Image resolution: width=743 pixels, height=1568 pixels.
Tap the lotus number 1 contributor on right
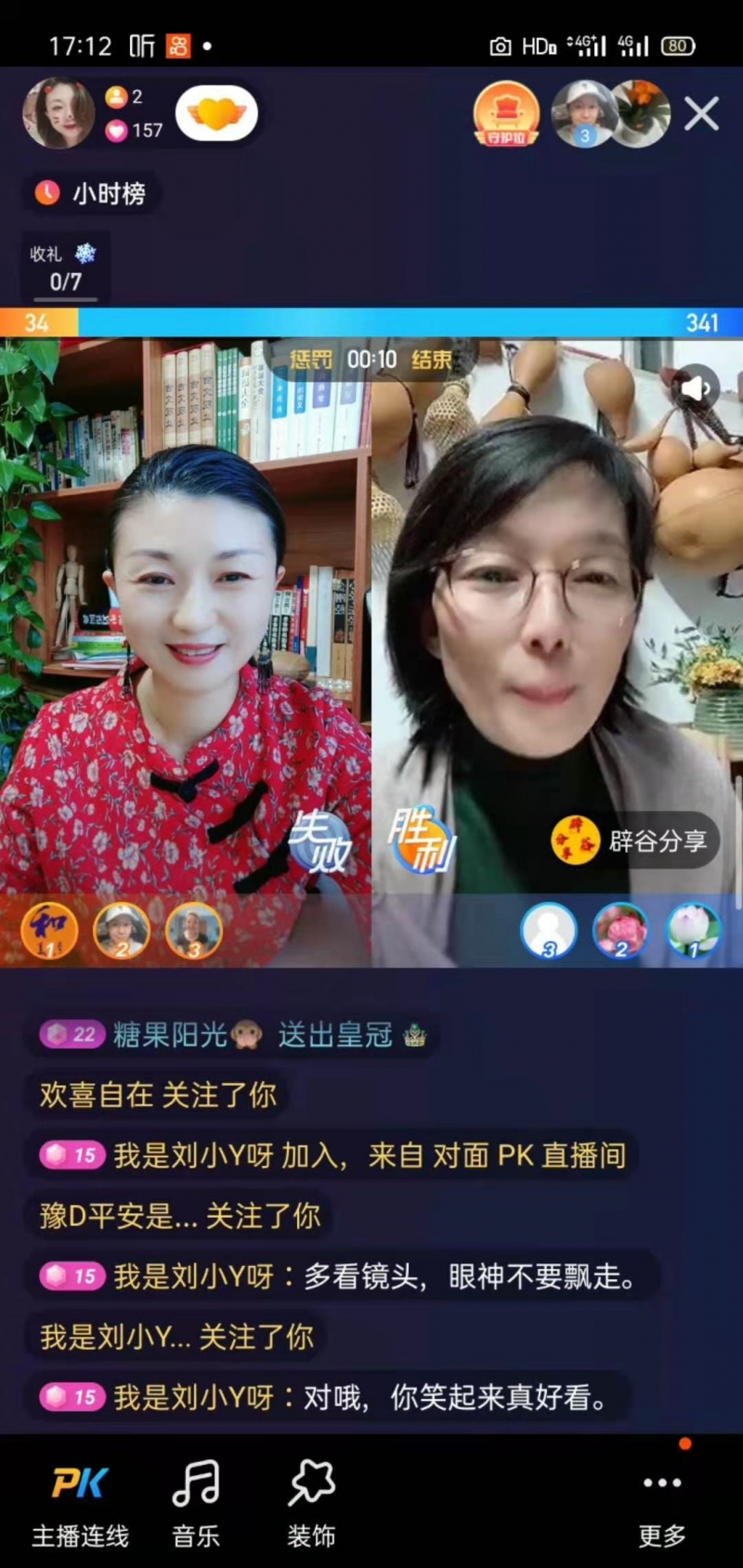point(693,930)
